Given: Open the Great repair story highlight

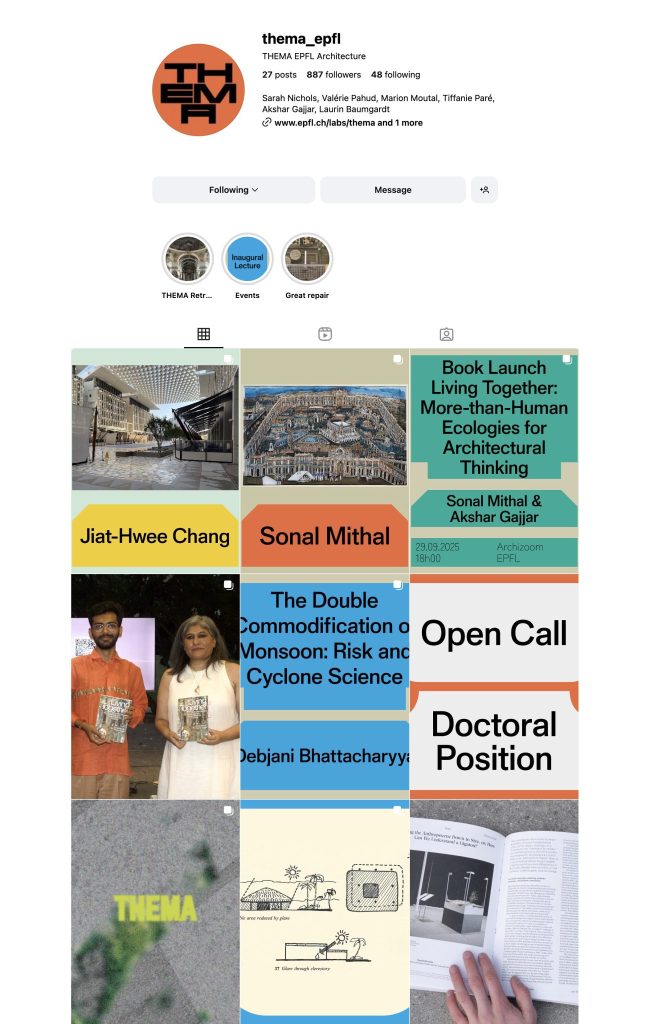Looking at the screenshot, I should click(x=307, y=260).
